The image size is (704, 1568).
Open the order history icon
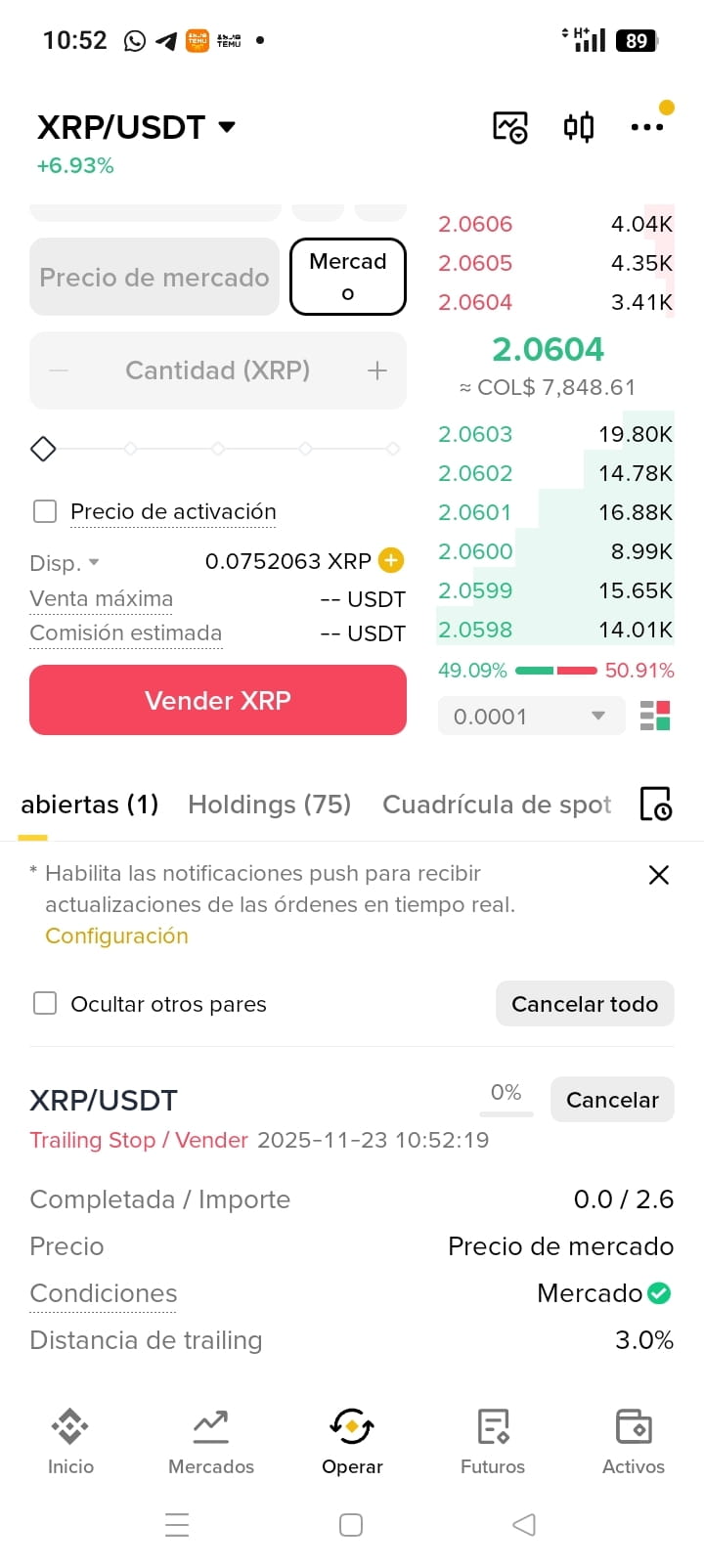pyautogui.click(x=655, y=804)
